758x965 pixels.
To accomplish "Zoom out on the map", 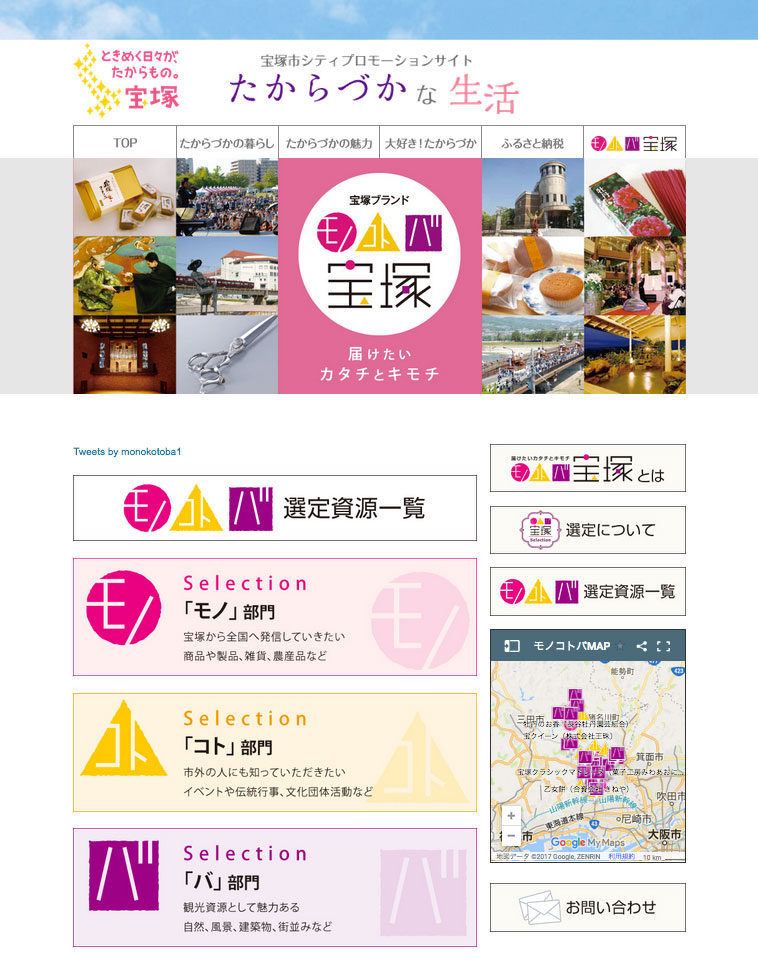I will coord(511,836).
